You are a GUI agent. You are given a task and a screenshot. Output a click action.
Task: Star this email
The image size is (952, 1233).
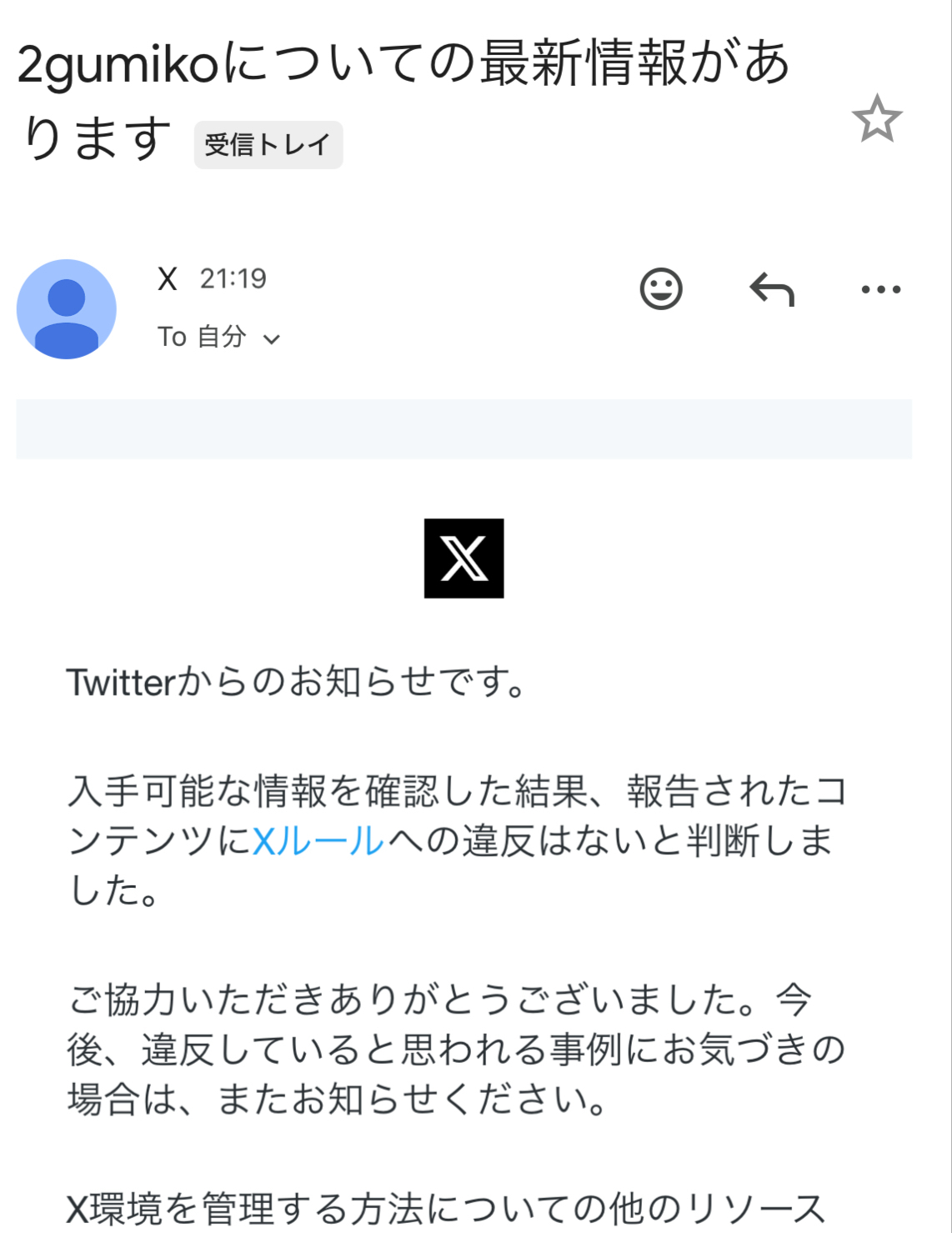click(x=876, y=119)
